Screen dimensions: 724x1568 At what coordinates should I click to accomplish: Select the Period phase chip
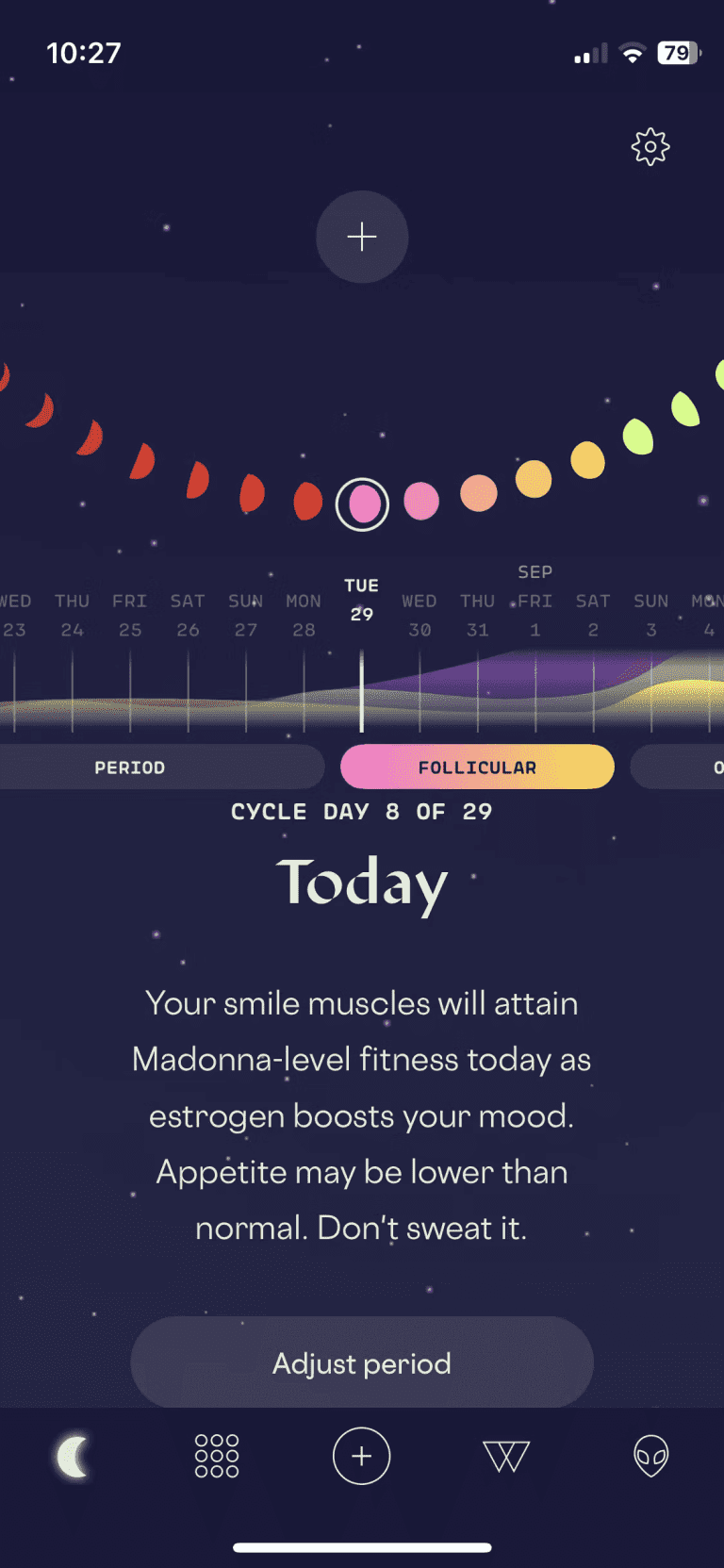[x=130, y=767]
